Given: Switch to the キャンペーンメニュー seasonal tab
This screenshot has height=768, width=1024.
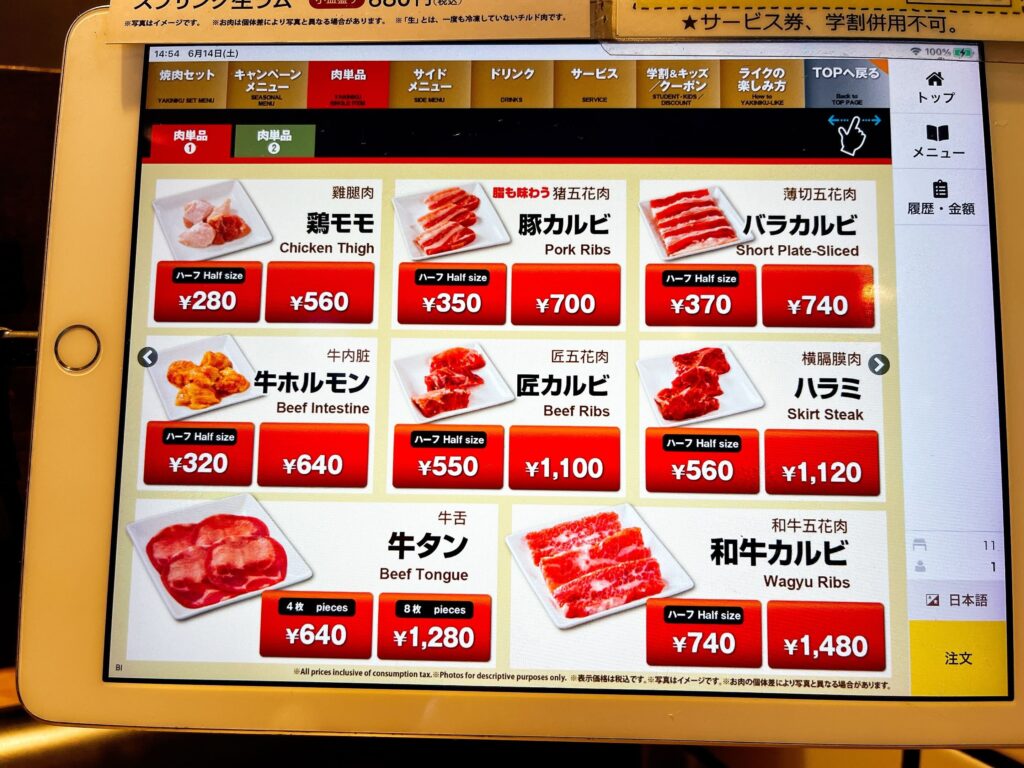Looking at the screenshot, I should tap(267, 84).
